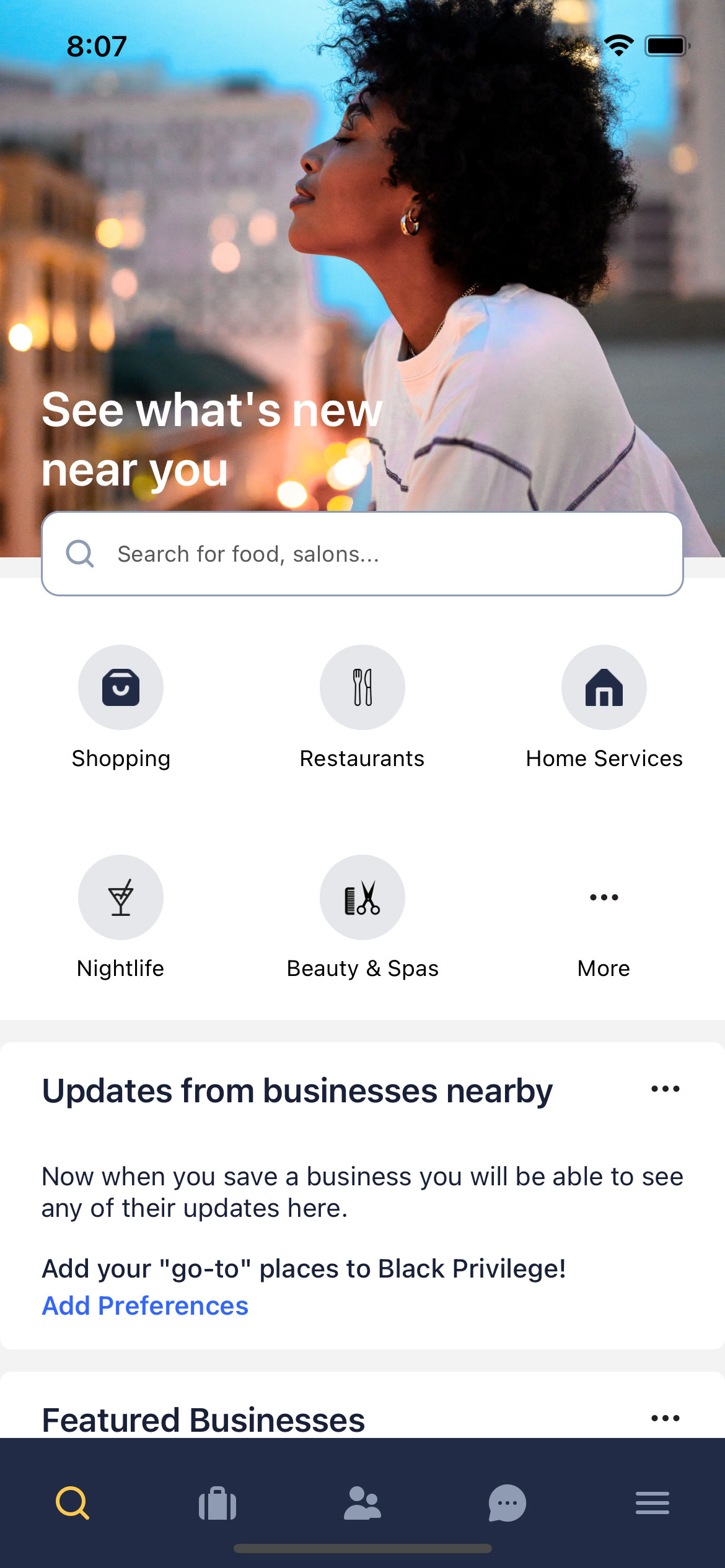Image resolution: width=725 pixels, height=1568 pixels.
Task: Switch to the briefcase tab
Action: click(x=217, y=1503)
